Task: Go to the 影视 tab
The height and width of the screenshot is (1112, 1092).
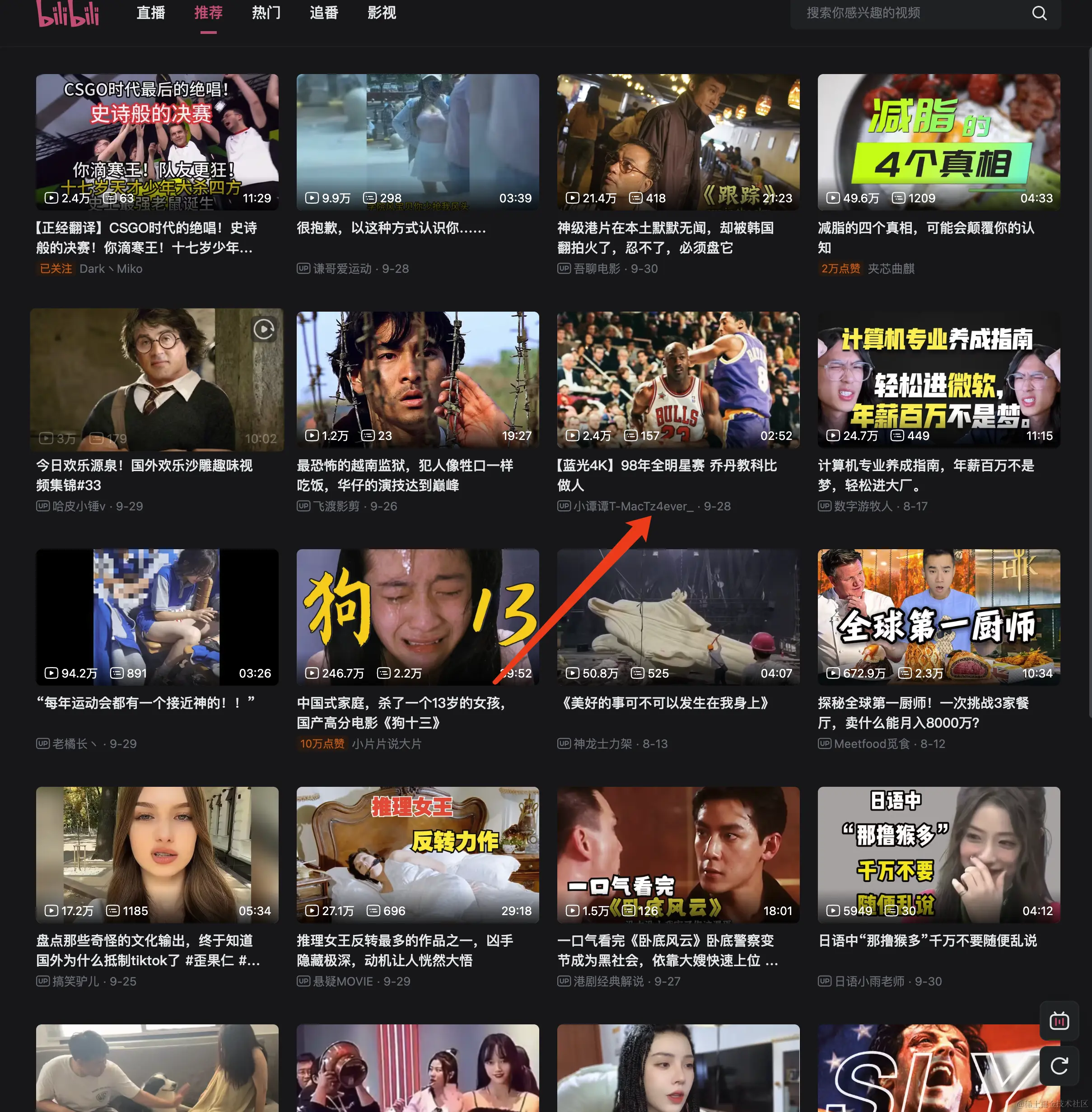Action: point(382,13)
